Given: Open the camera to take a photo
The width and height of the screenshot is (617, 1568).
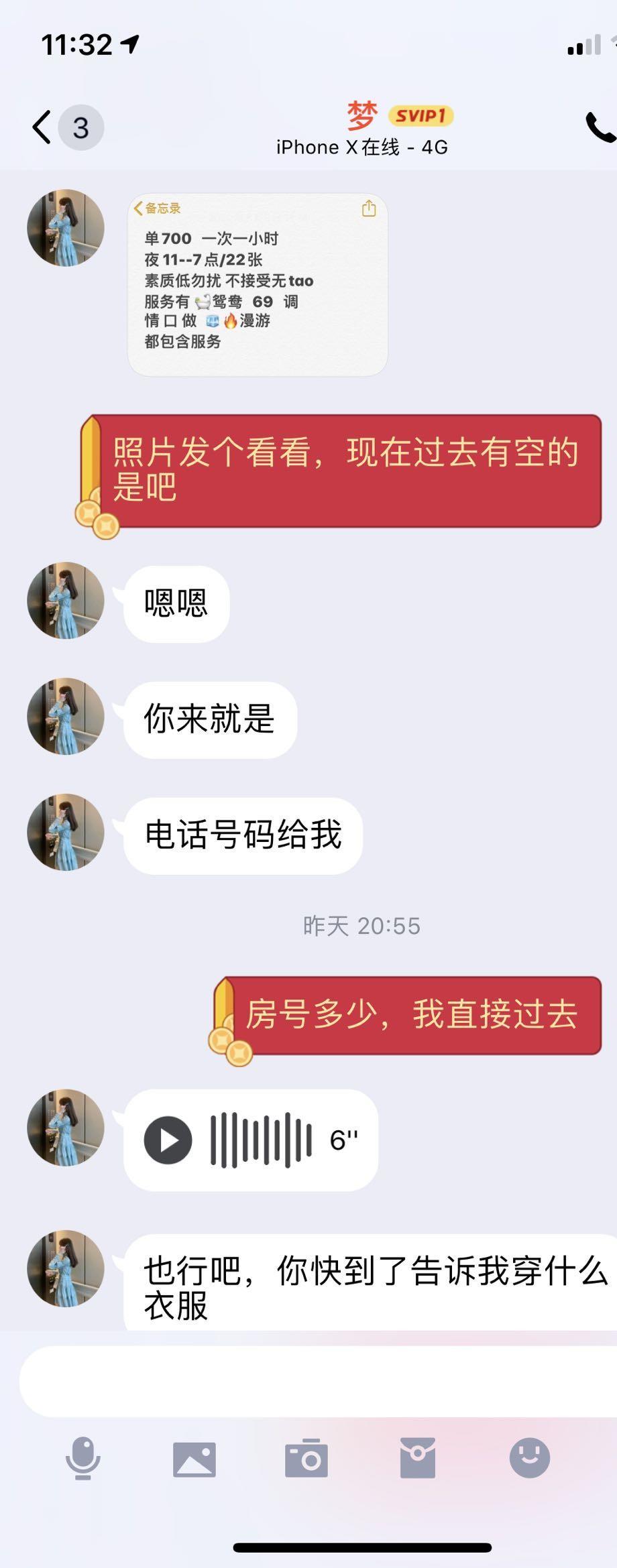Looking at the screenshot, I should (x=306, y=1459).
